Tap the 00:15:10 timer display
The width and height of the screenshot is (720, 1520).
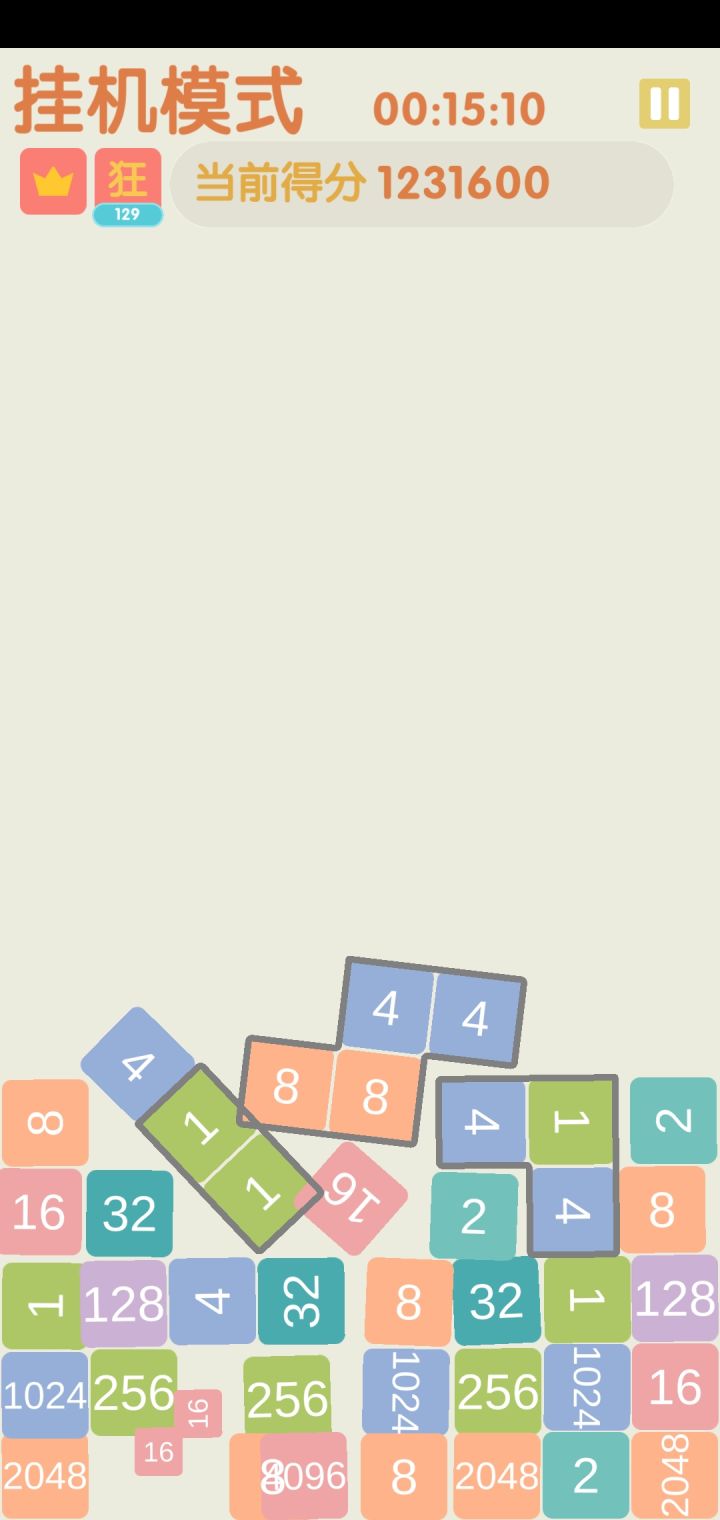click(461, 110)
